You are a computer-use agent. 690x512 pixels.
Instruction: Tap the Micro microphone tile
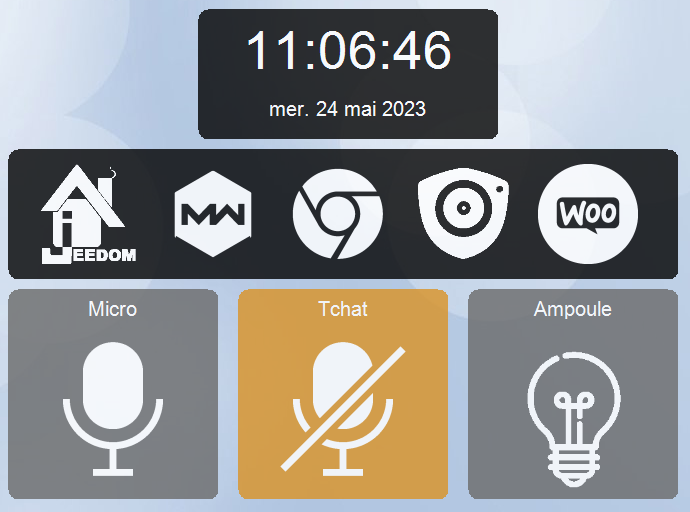[113, 394]
